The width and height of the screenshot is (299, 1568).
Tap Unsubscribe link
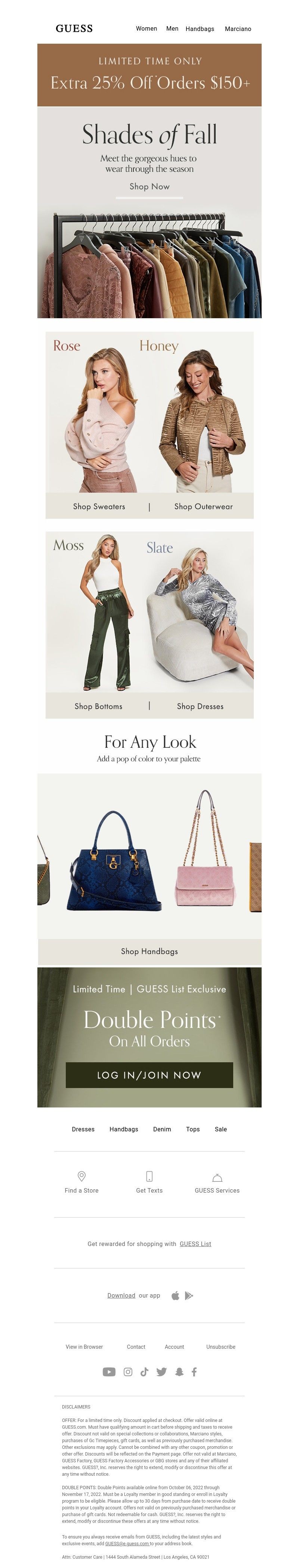pos(221,1347)
